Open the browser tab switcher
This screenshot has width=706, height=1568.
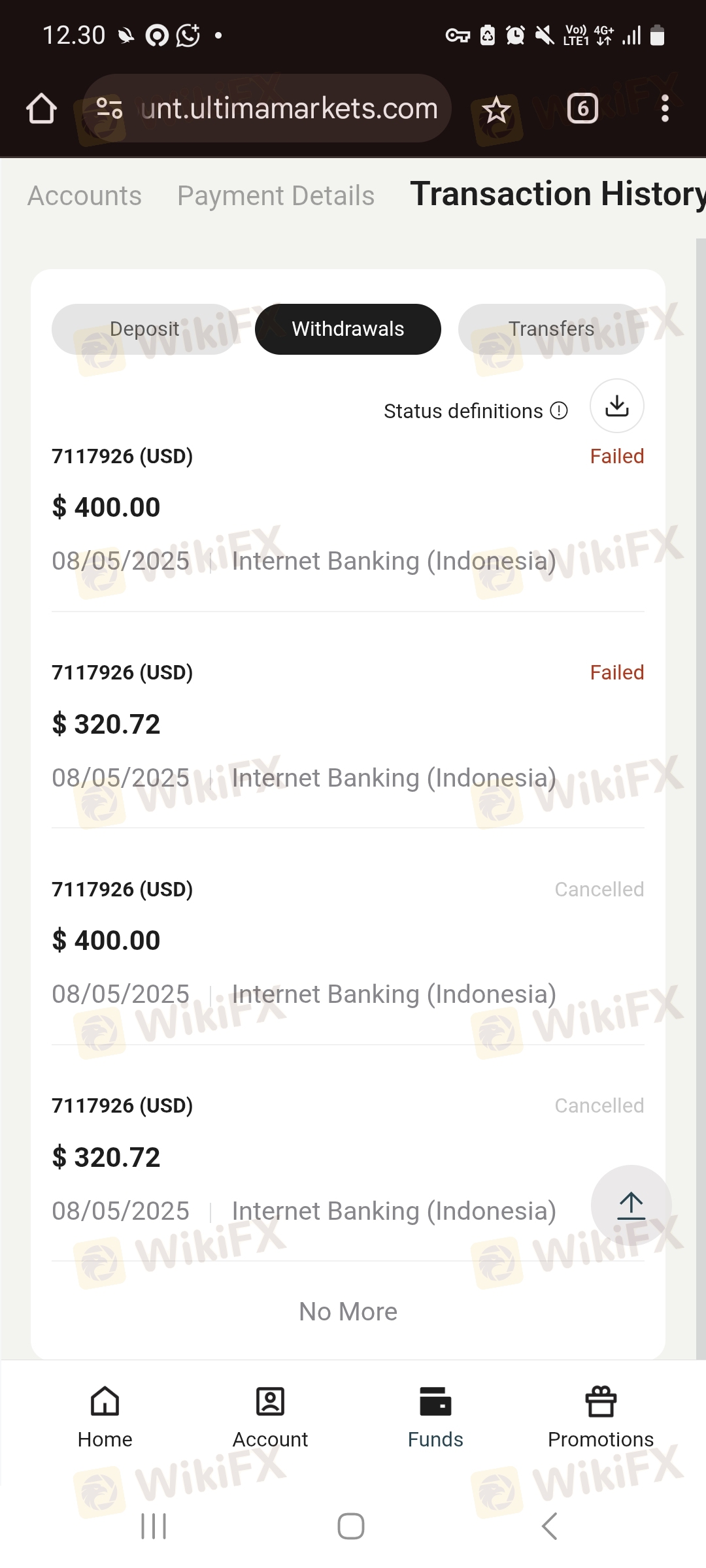pyautogui.click(x=582, y=108)
